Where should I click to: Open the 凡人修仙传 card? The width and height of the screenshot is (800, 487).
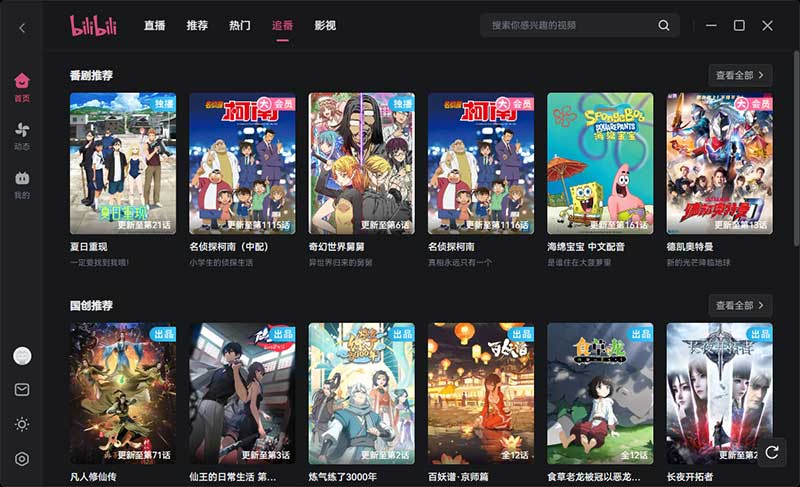tap(123, 393)
